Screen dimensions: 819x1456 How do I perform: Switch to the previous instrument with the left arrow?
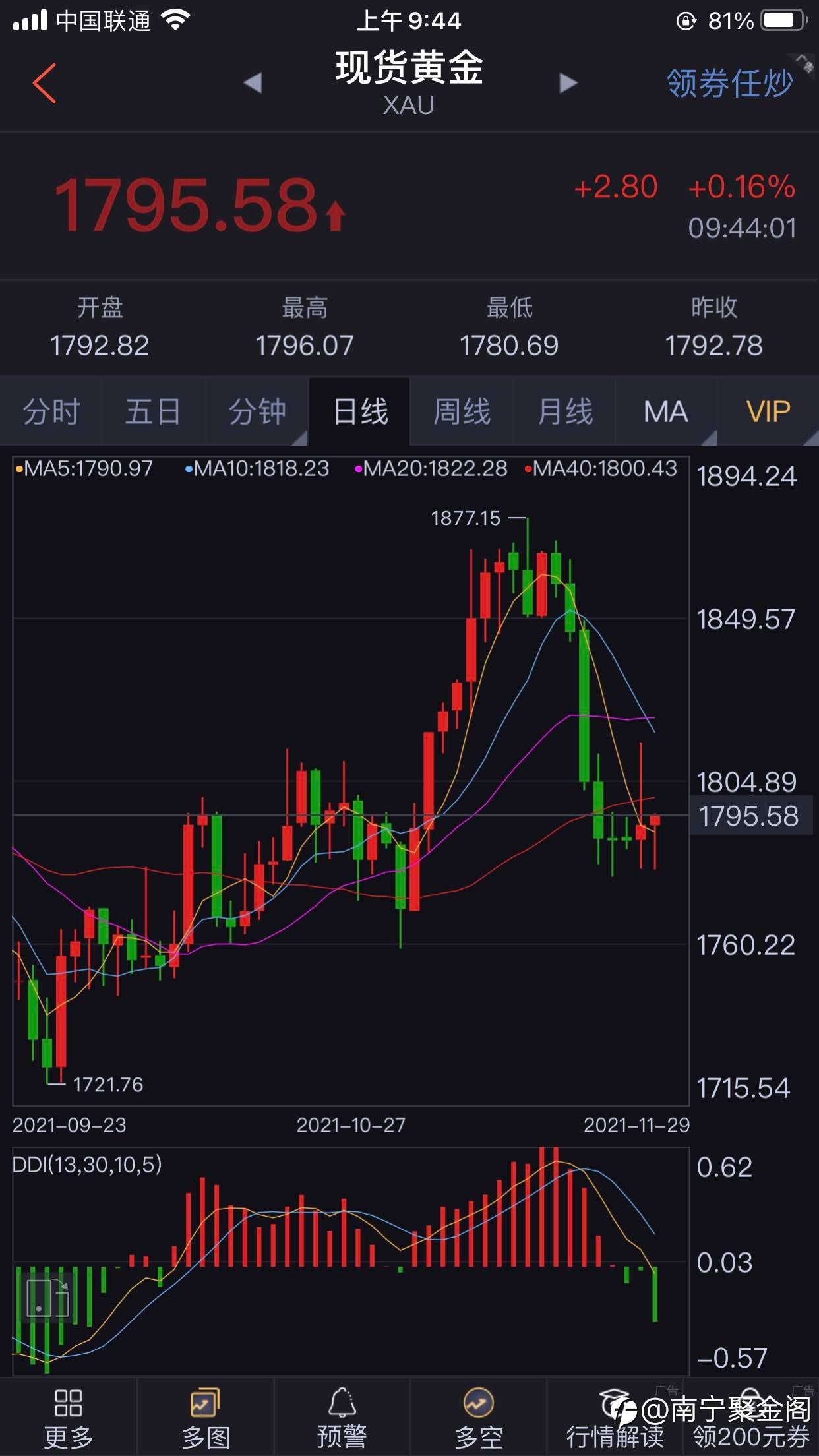(x=253, y=83)
